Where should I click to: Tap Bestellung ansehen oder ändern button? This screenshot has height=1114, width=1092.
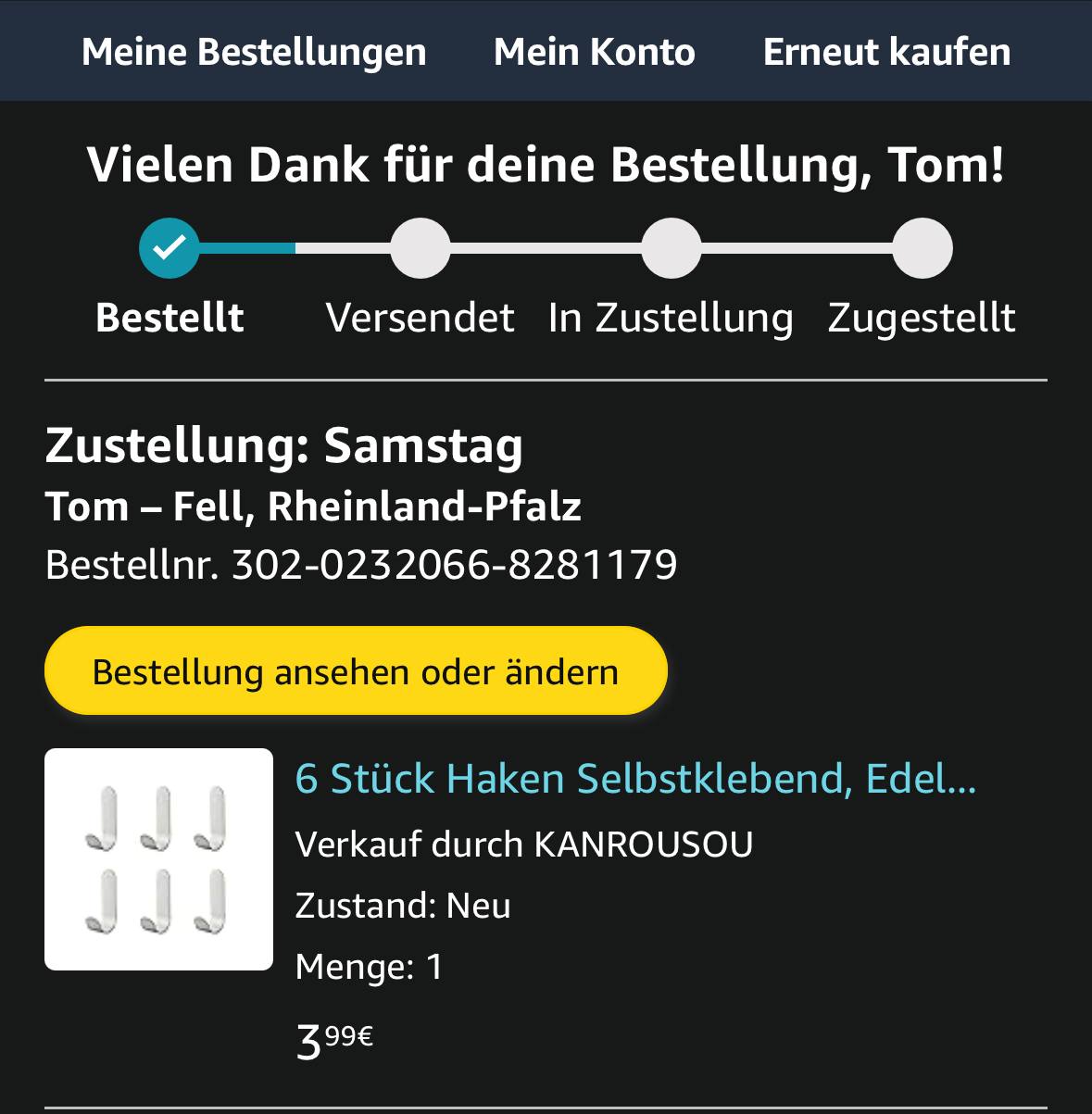tap(356, 671)
